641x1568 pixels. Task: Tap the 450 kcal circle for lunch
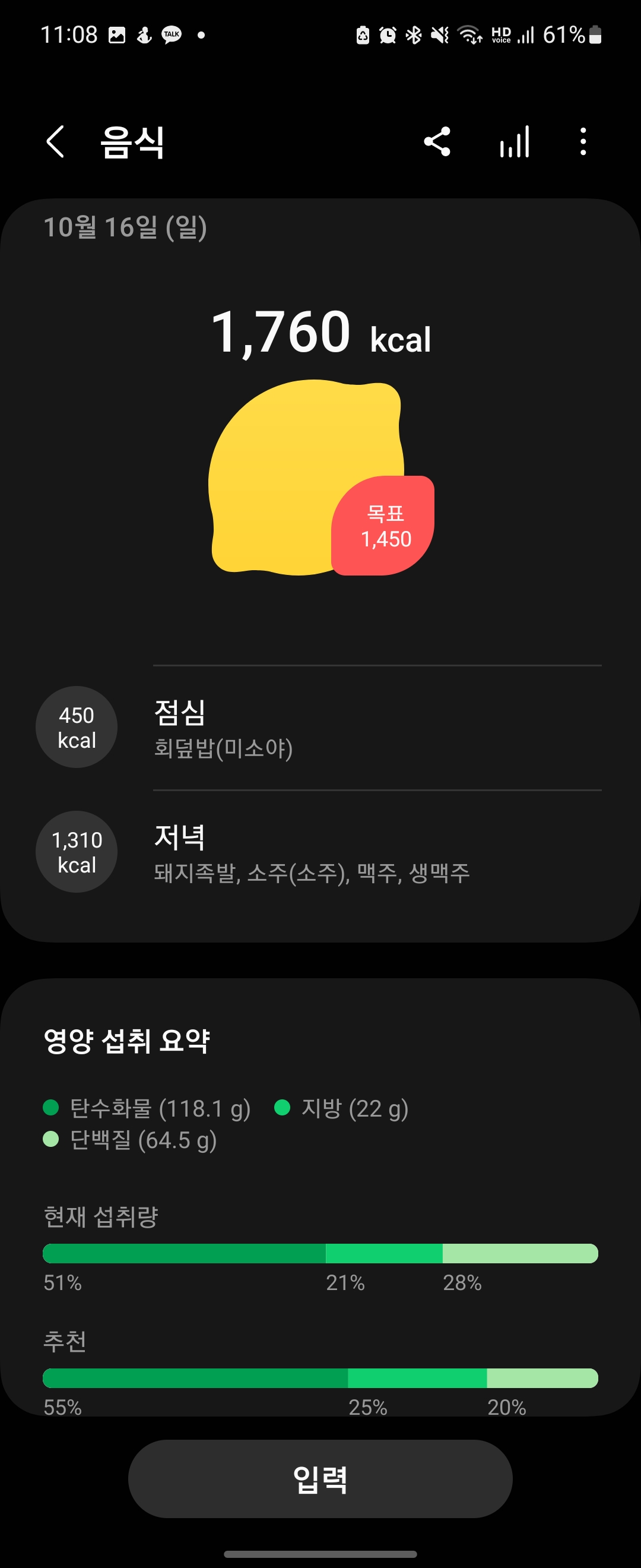pos(75,728)
